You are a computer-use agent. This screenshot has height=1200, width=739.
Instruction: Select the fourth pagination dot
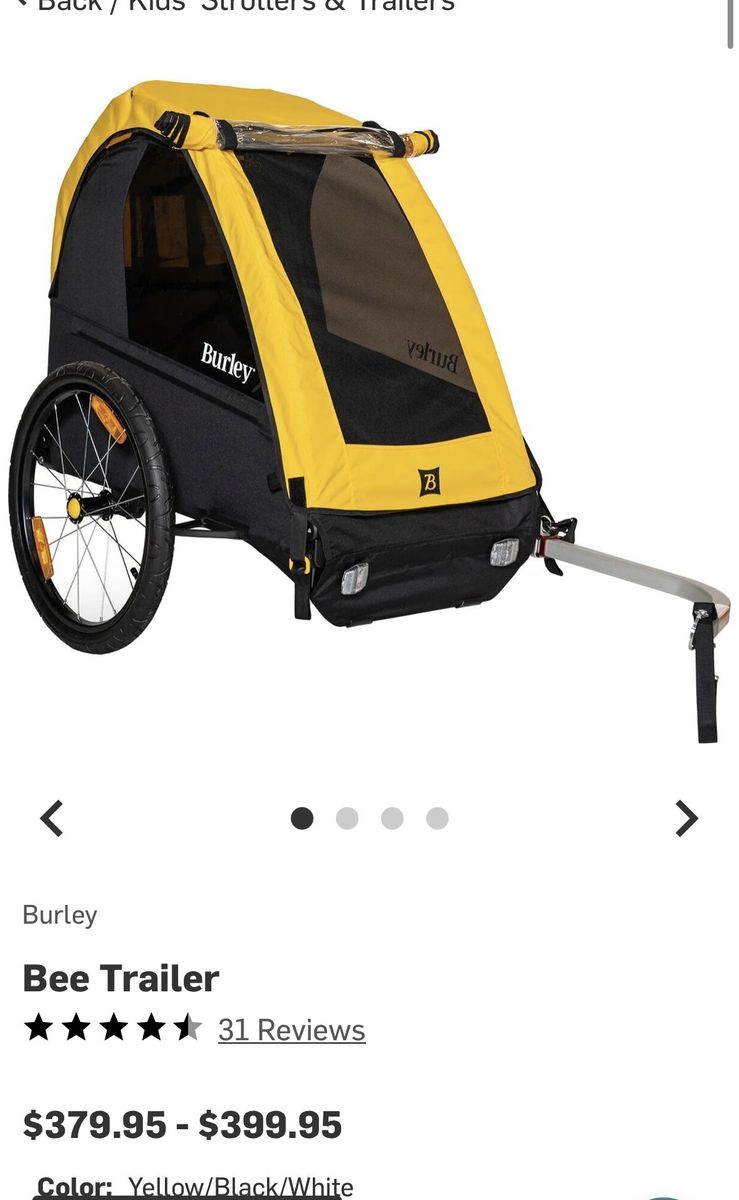(436, 817)
